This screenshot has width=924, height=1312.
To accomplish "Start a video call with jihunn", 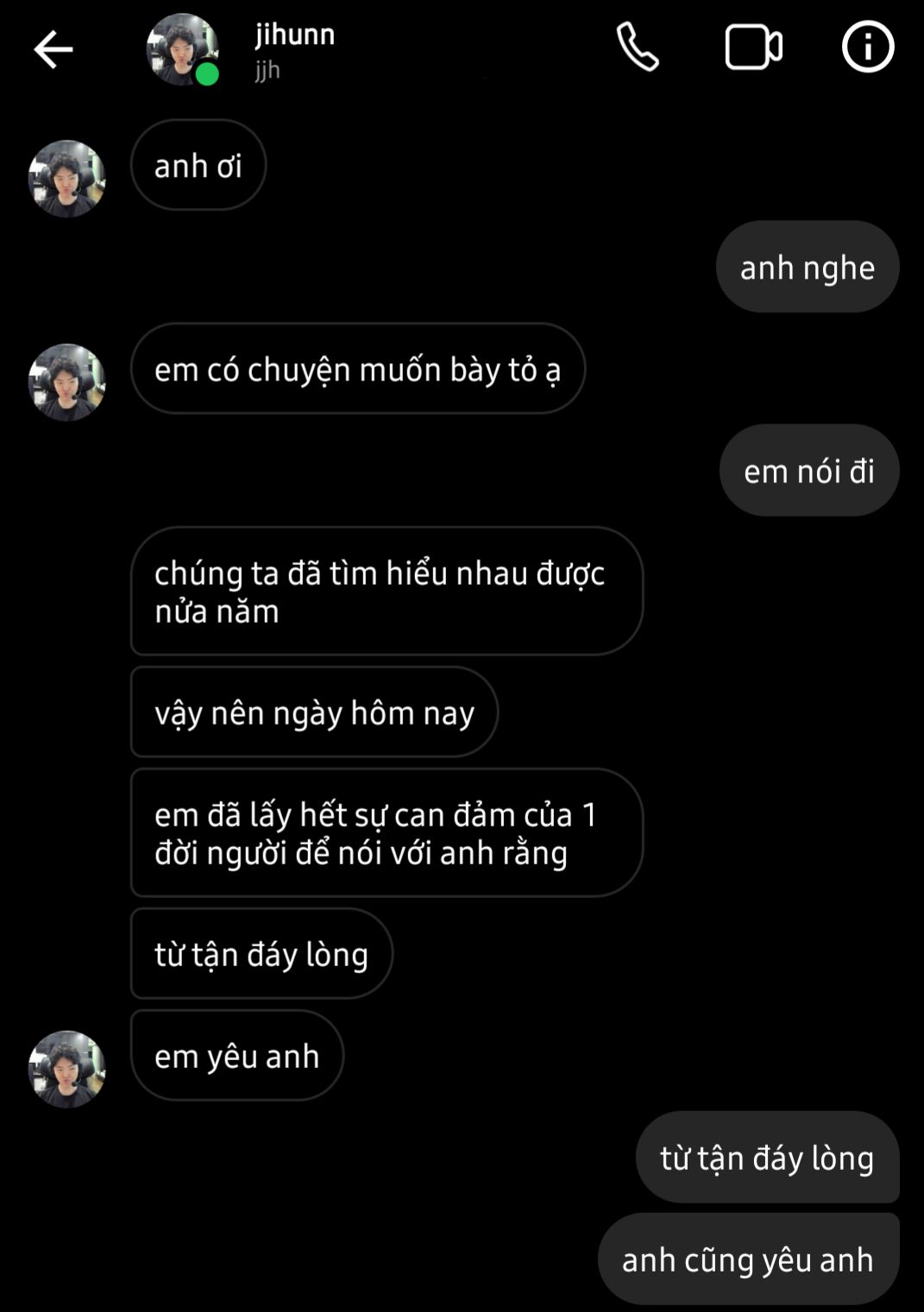I will [x=753, y=47].
